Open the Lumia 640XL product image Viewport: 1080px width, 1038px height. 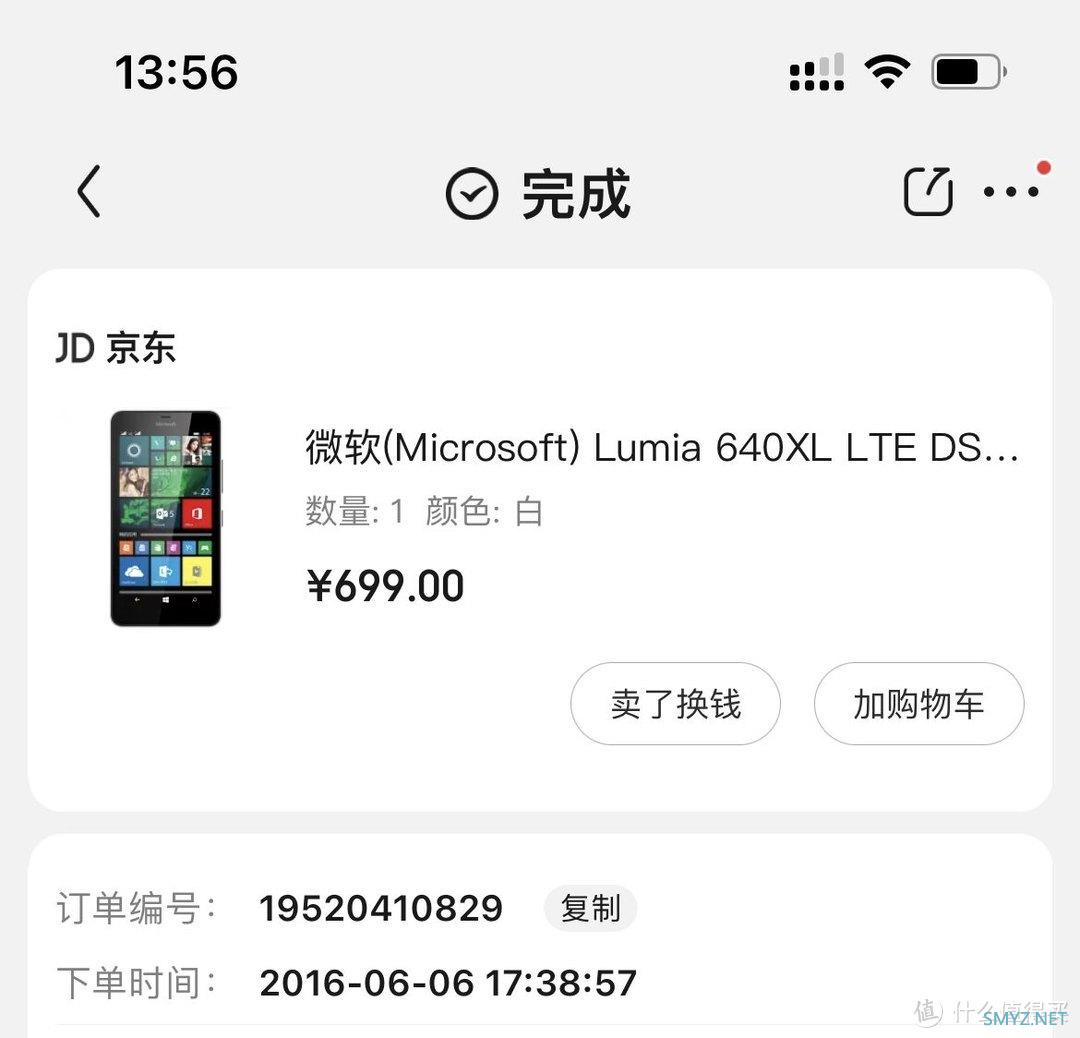click(166, 518)
